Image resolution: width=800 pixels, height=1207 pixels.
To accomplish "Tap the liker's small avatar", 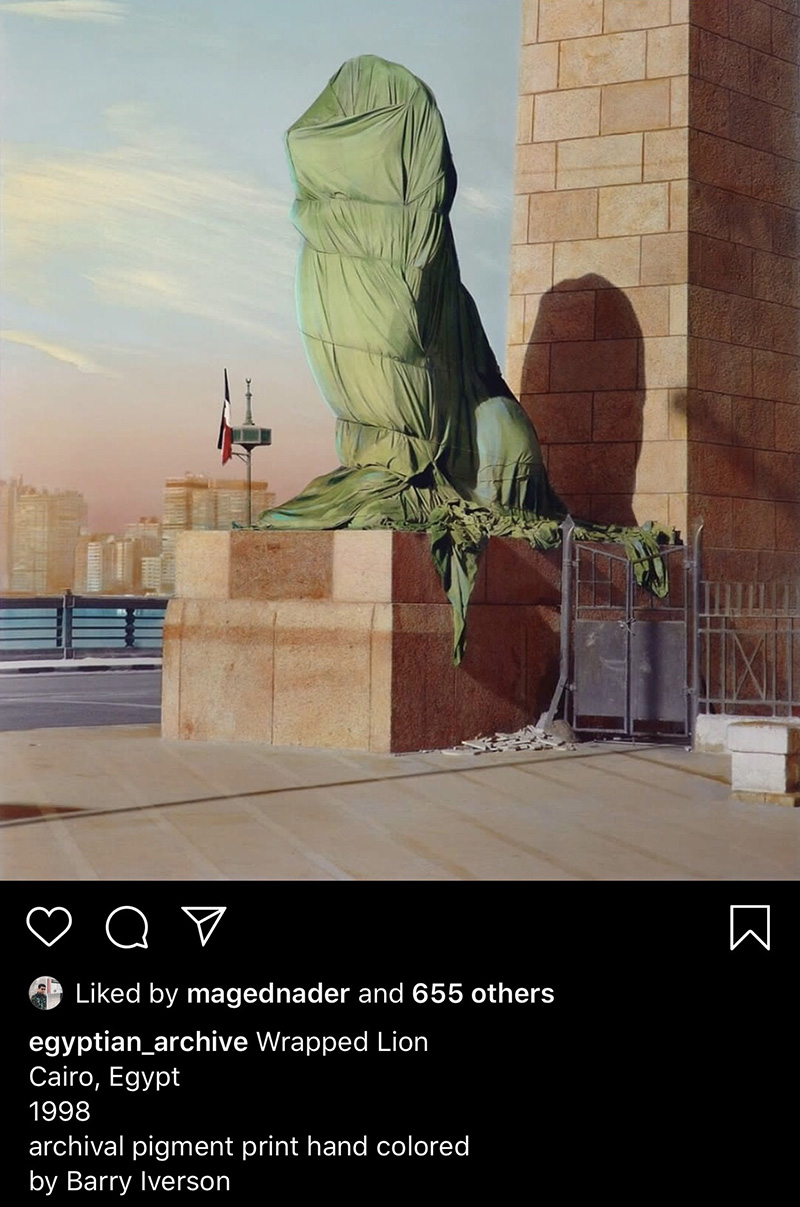I will point(45,993).
